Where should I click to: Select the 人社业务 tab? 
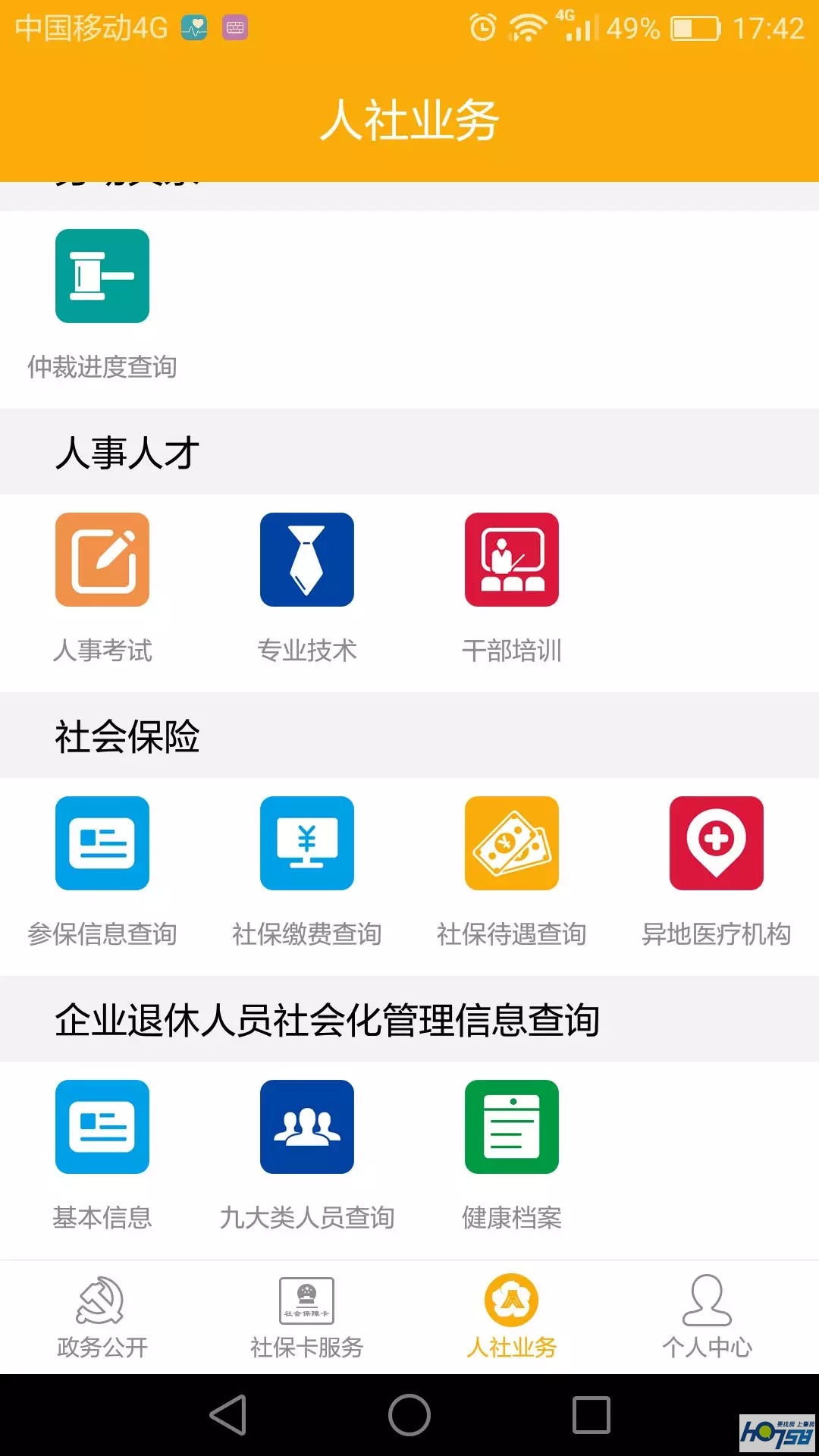(x=512, y=1317)
